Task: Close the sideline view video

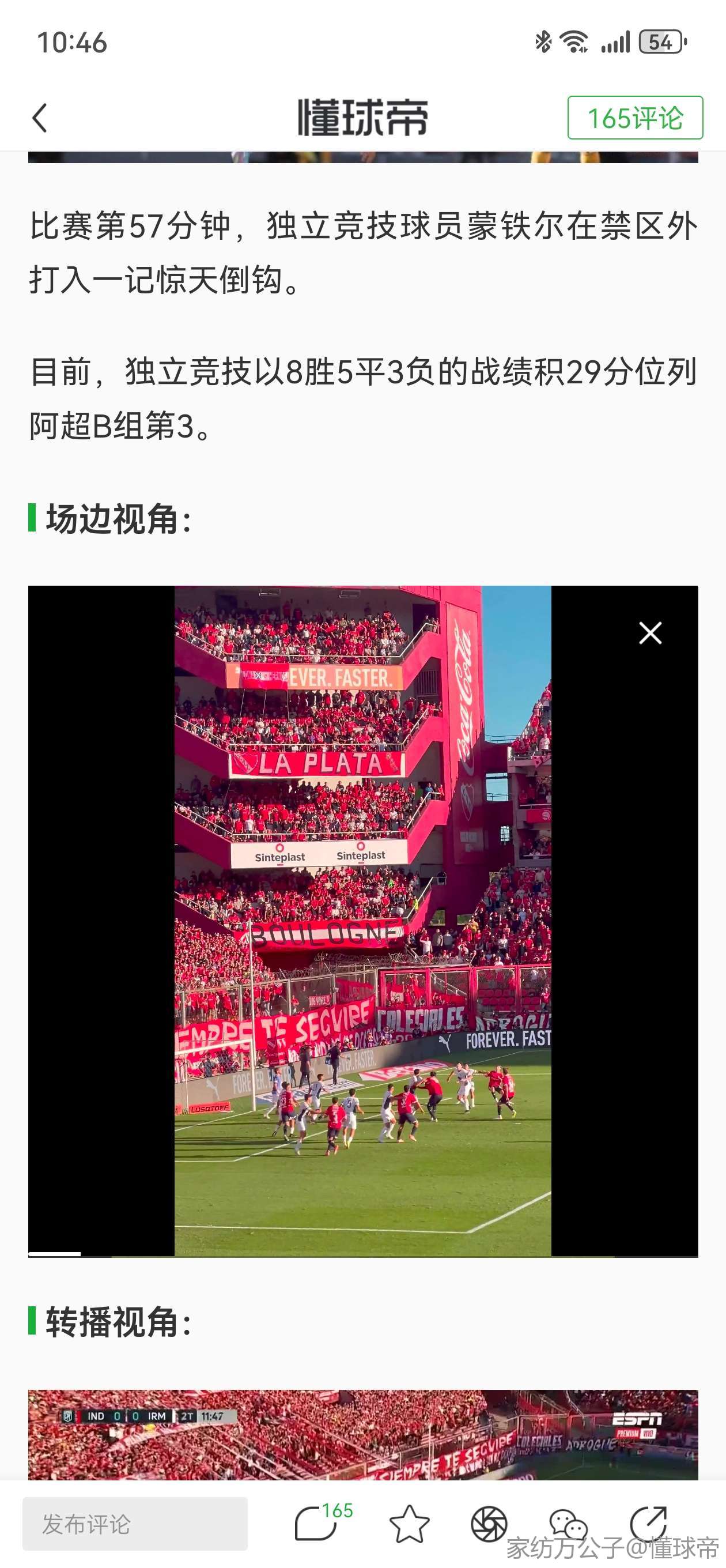Action: 650,633
